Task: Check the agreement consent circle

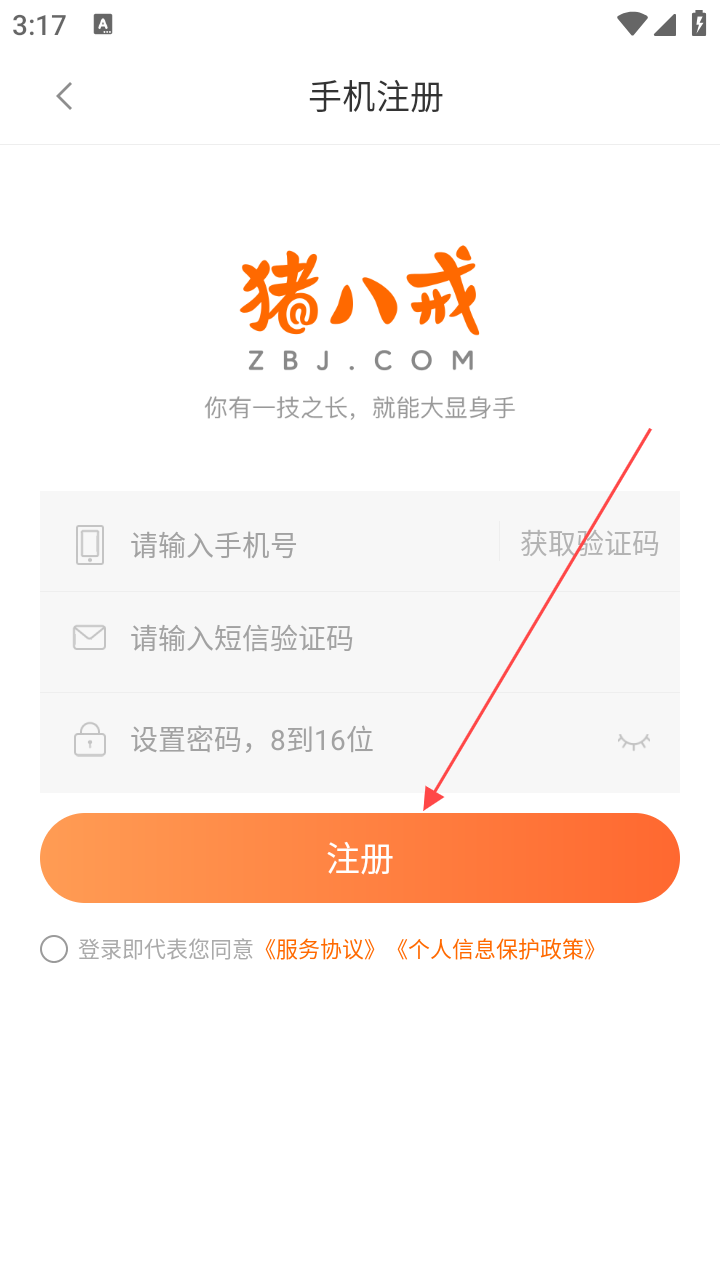Action: pyautogui.click(x=54, y=949)
